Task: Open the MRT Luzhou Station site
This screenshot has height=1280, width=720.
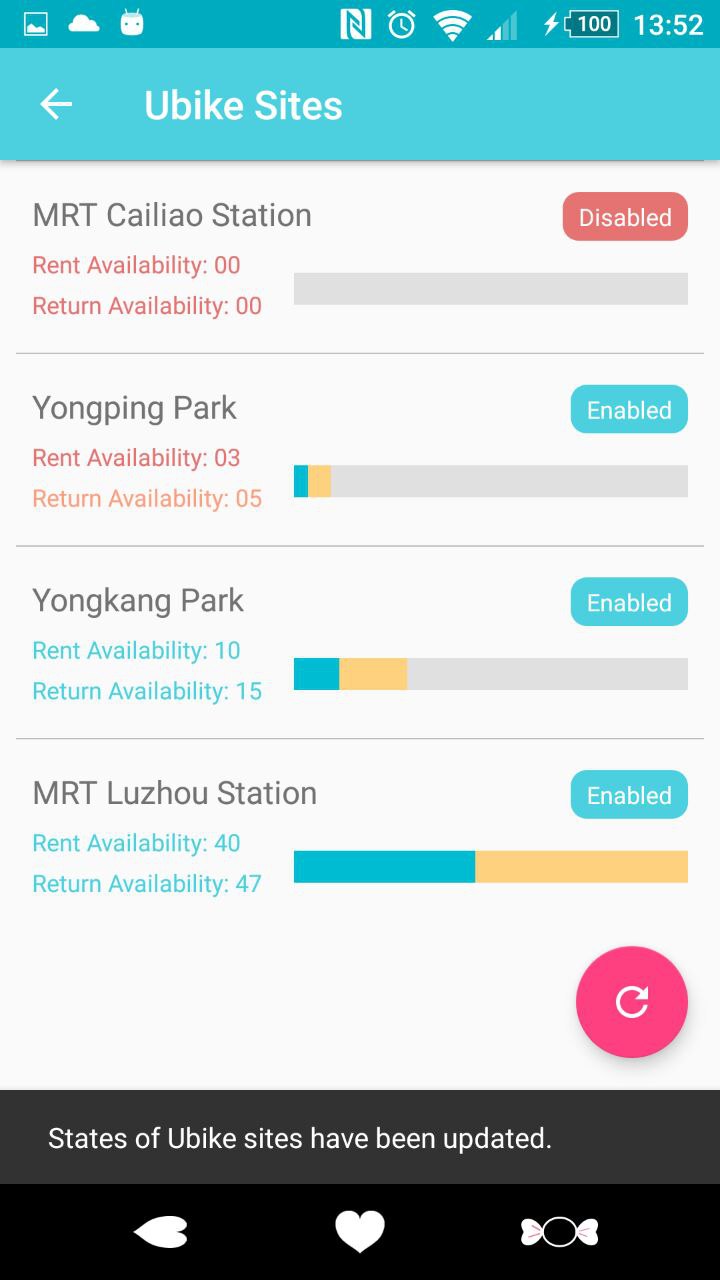Action: tap(175, 794)
